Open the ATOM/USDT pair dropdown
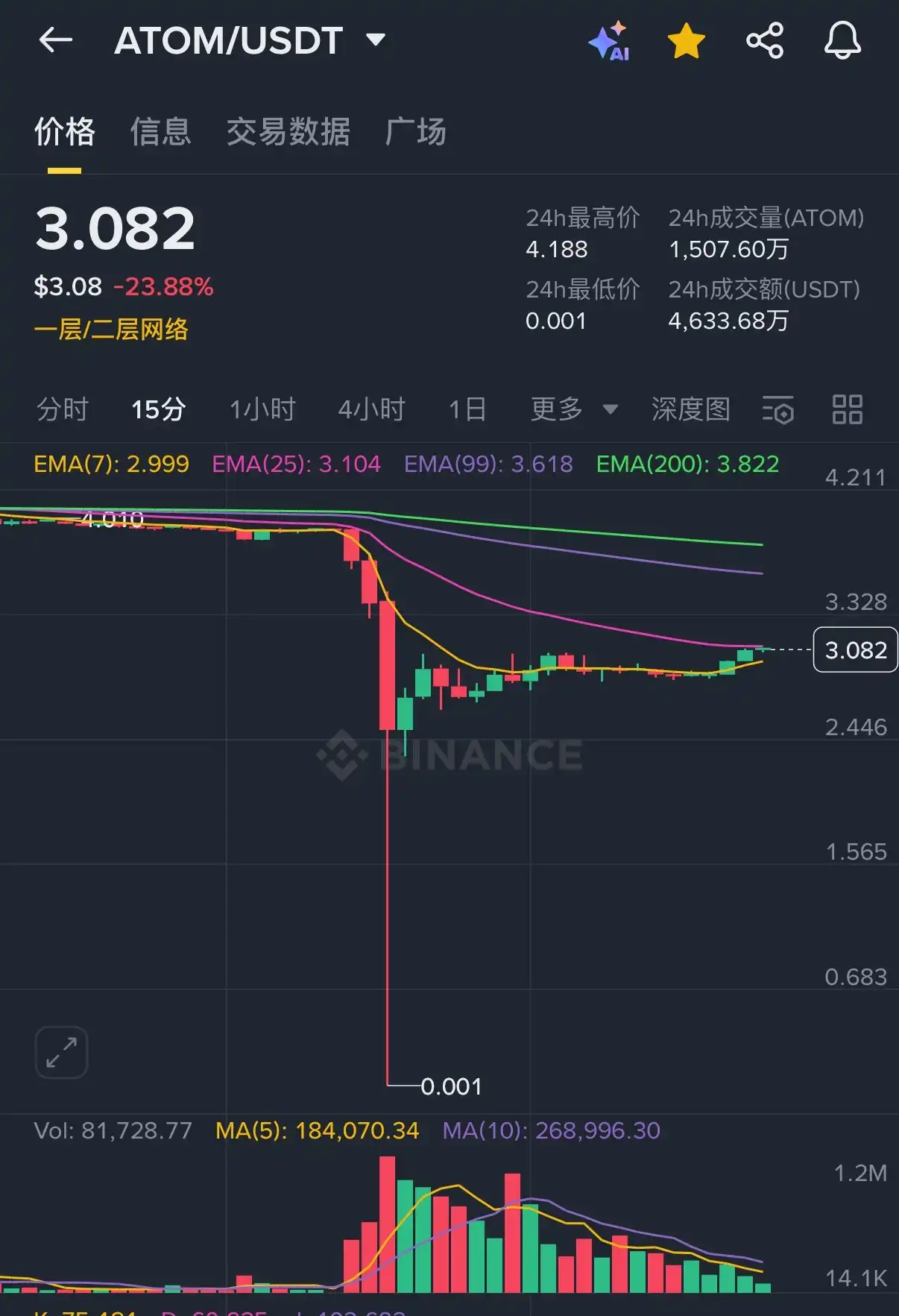The image size is (899, 1316). (x=375, y=40)
